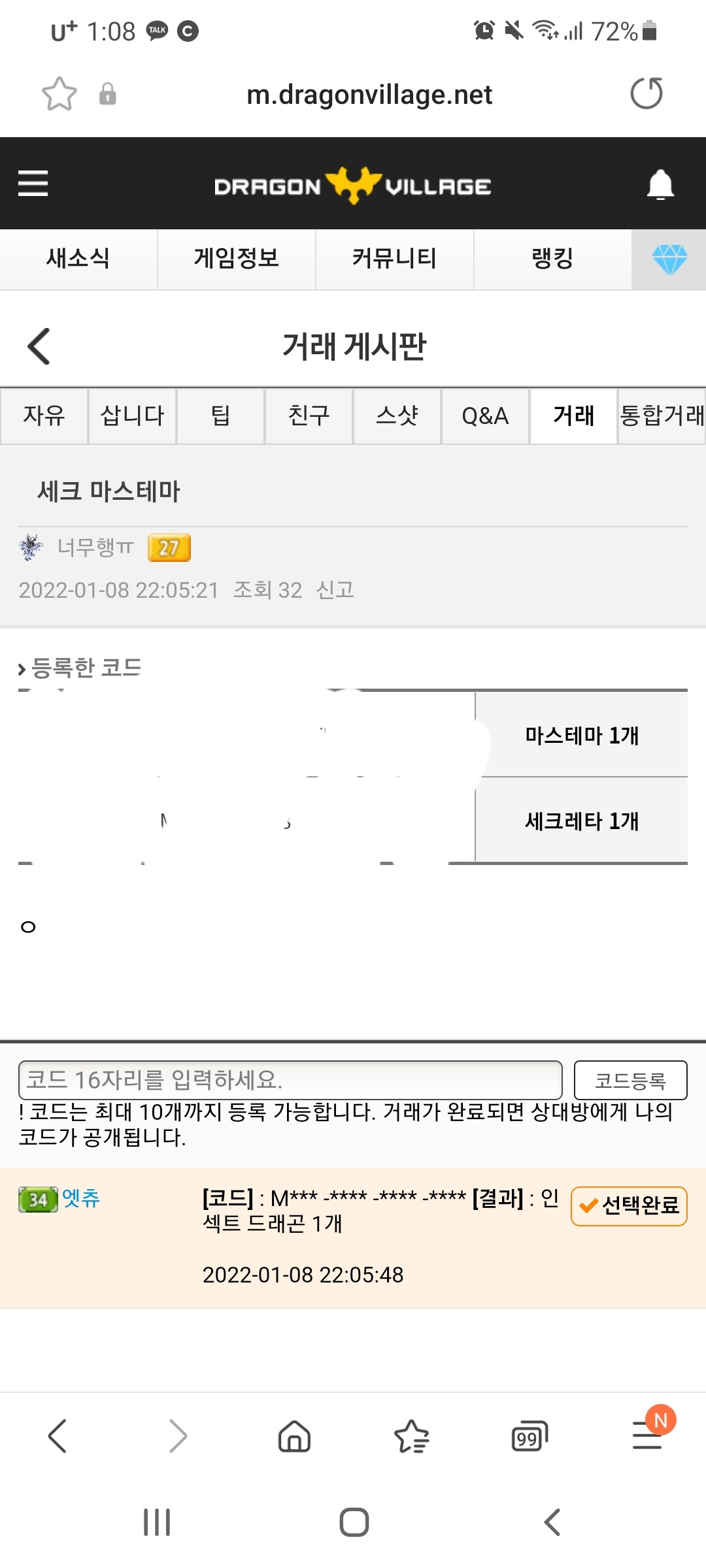Bookmark this page with the star icon
Image resolution: width=706 pixels, height=1568 pixels.
[x=59, y=94]
